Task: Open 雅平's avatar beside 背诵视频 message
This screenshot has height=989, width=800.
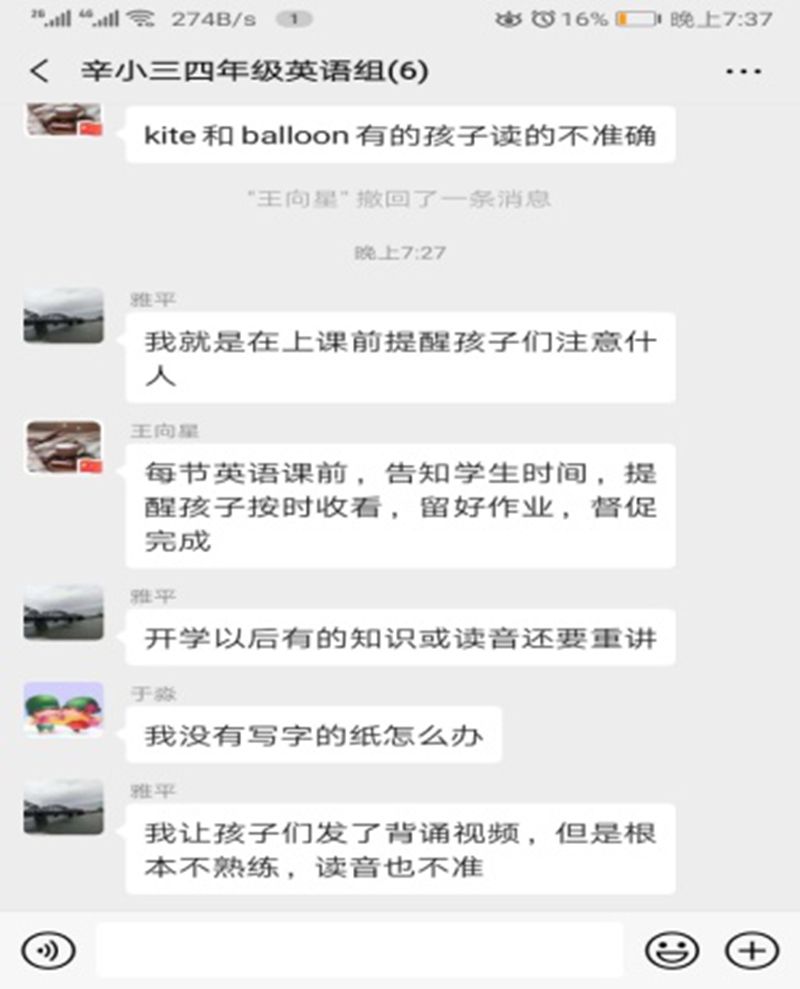Action: [63, 808]
